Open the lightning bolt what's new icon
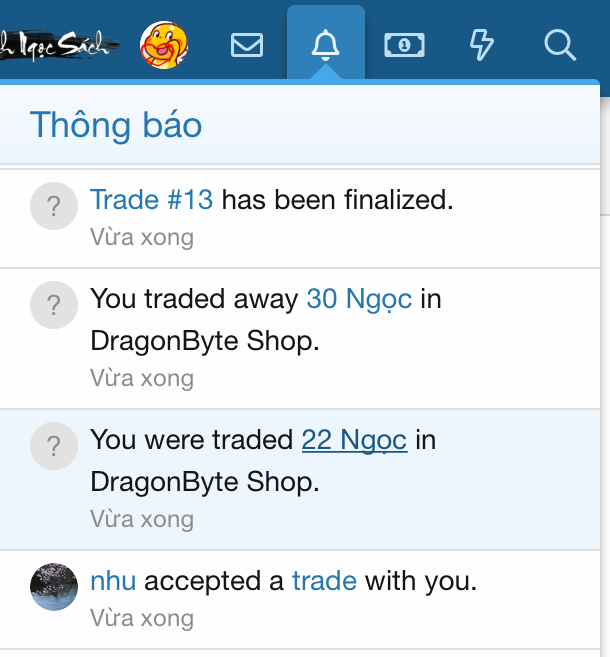The image size is (610, 657). pyautogui.click(x=482, y=45)
